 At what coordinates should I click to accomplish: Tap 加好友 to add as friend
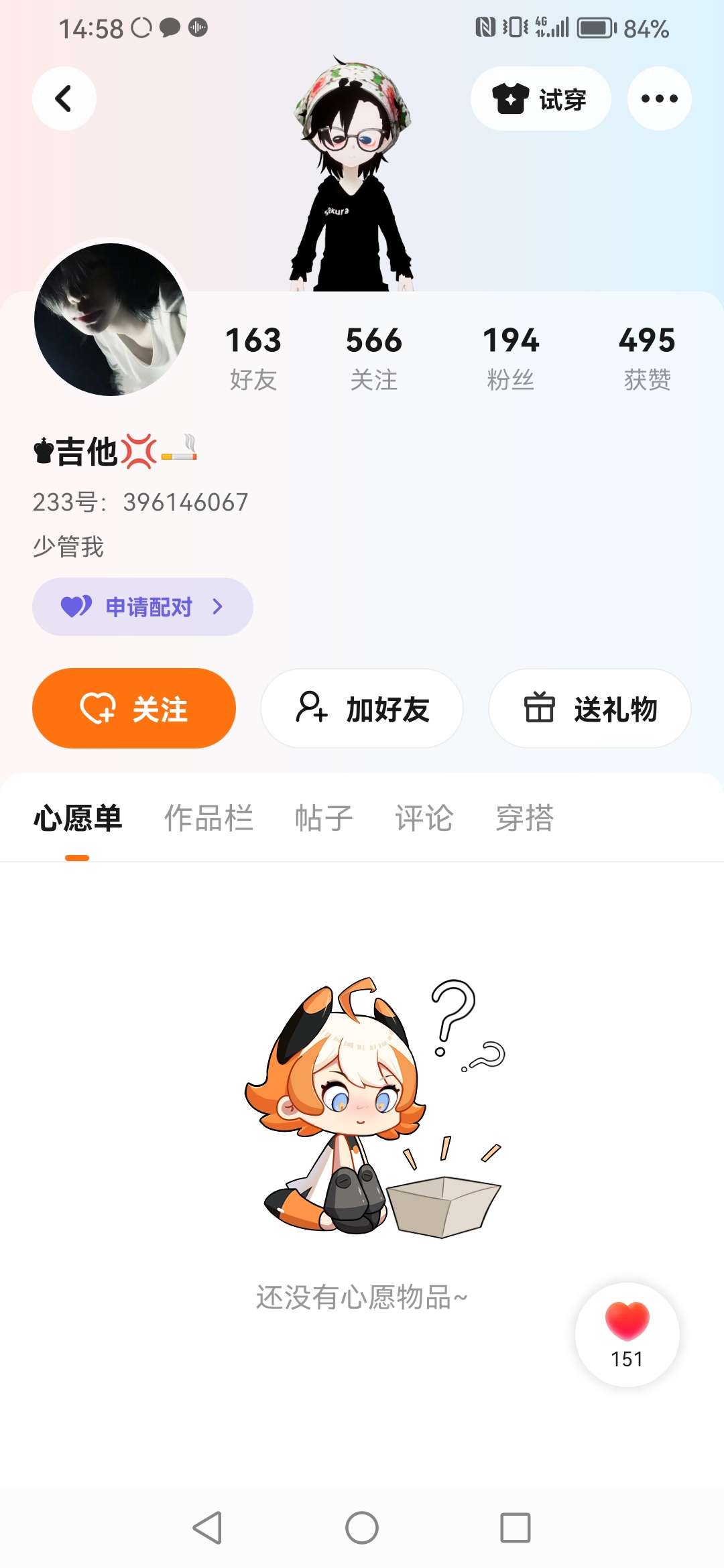click(362, 708)
